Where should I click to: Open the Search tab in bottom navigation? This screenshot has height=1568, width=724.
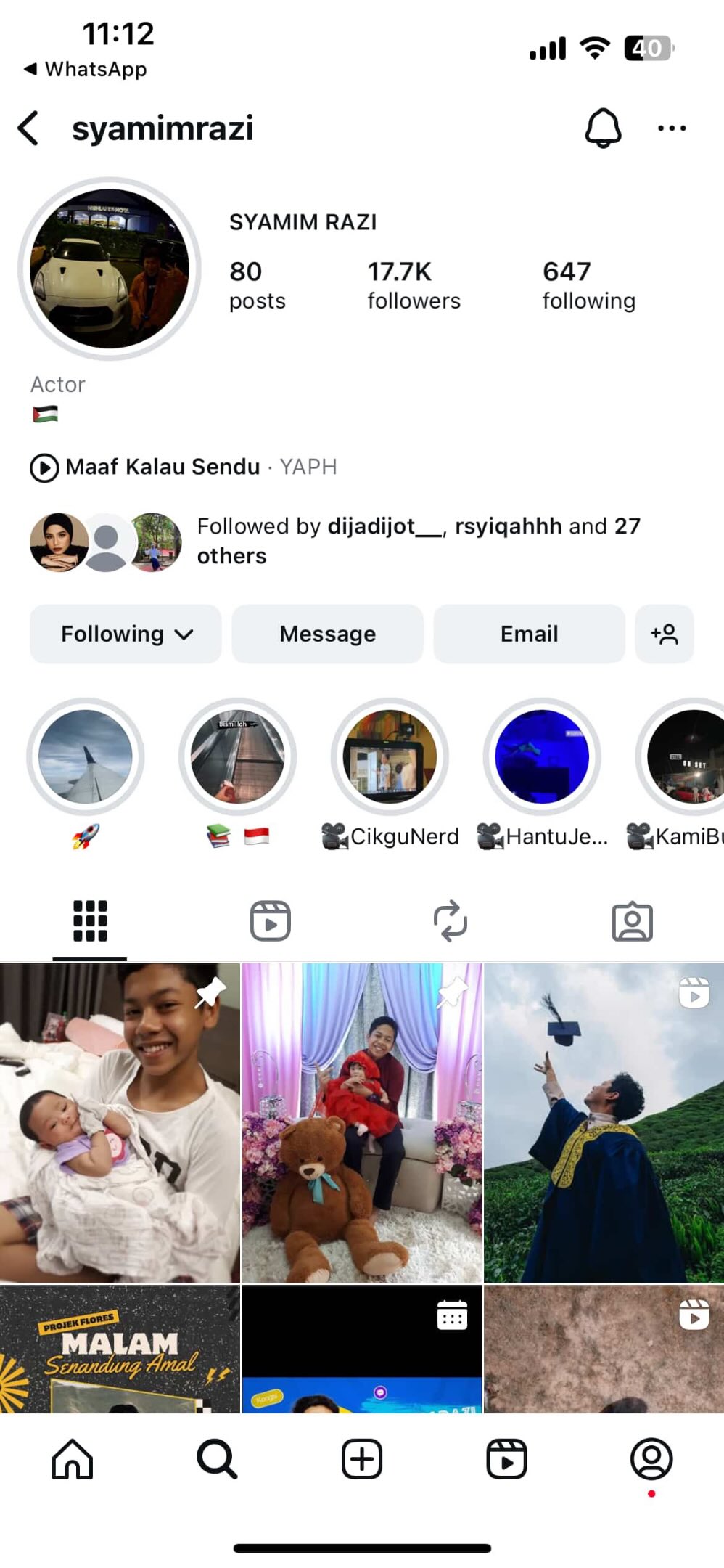tap(217, 1459)
